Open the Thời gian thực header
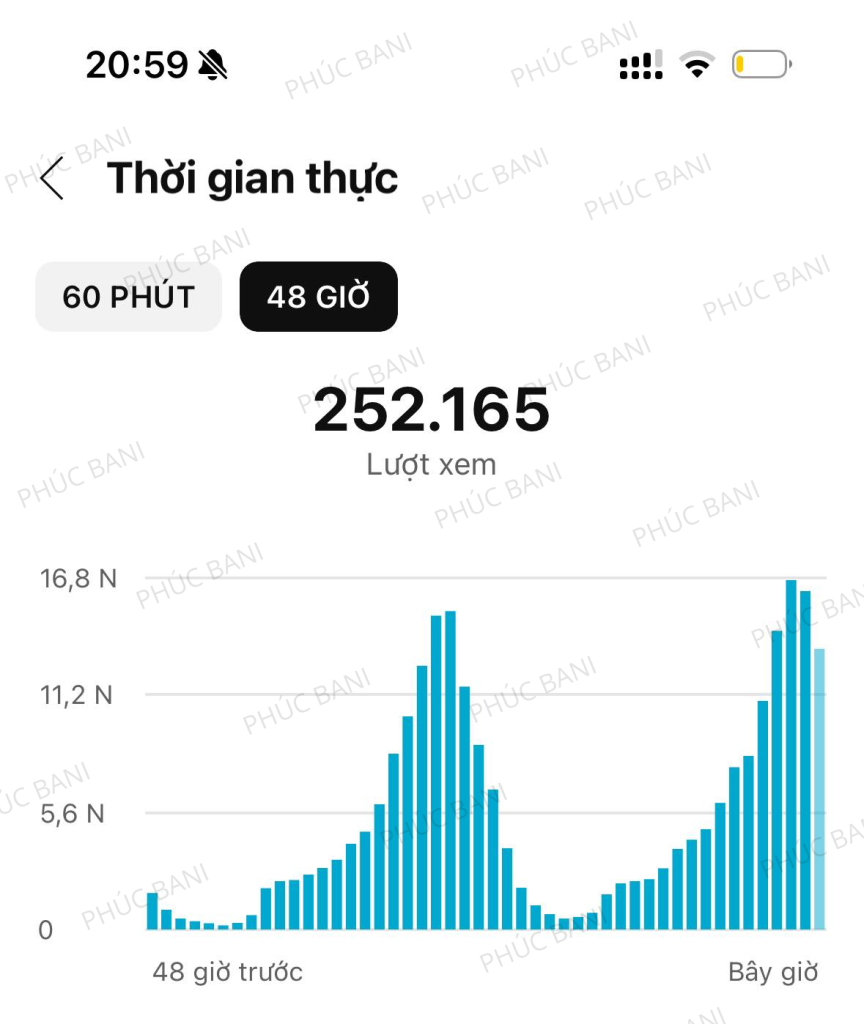 coord(252,180)
